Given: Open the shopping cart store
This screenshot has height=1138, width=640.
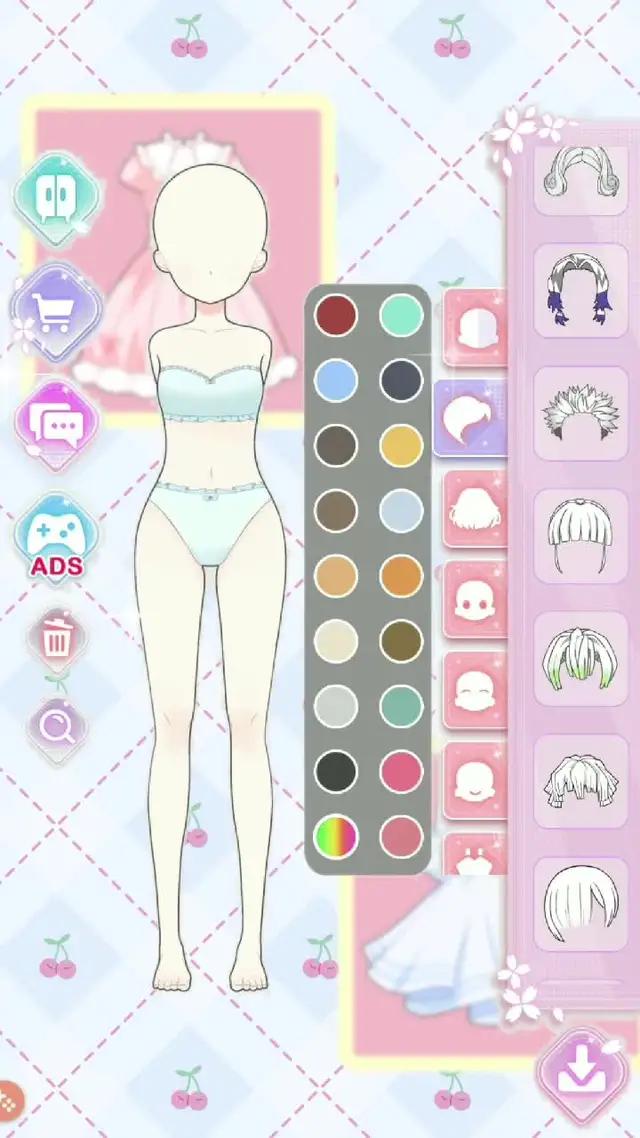Looking at the screenshot, I should [54, 310].
